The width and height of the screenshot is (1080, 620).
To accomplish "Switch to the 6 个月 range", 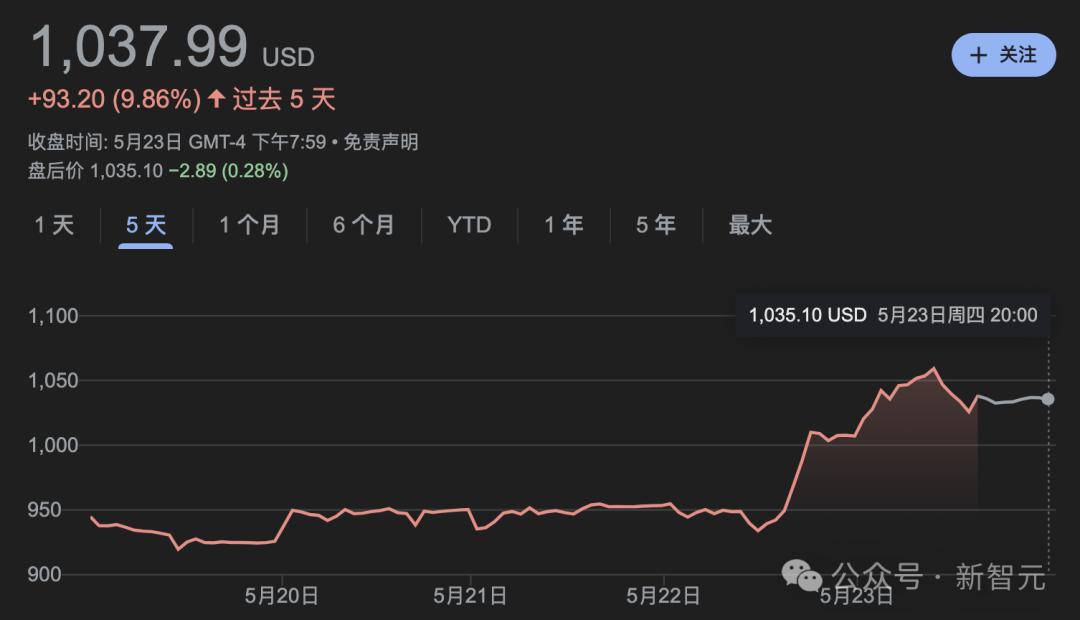I will 364,225.
